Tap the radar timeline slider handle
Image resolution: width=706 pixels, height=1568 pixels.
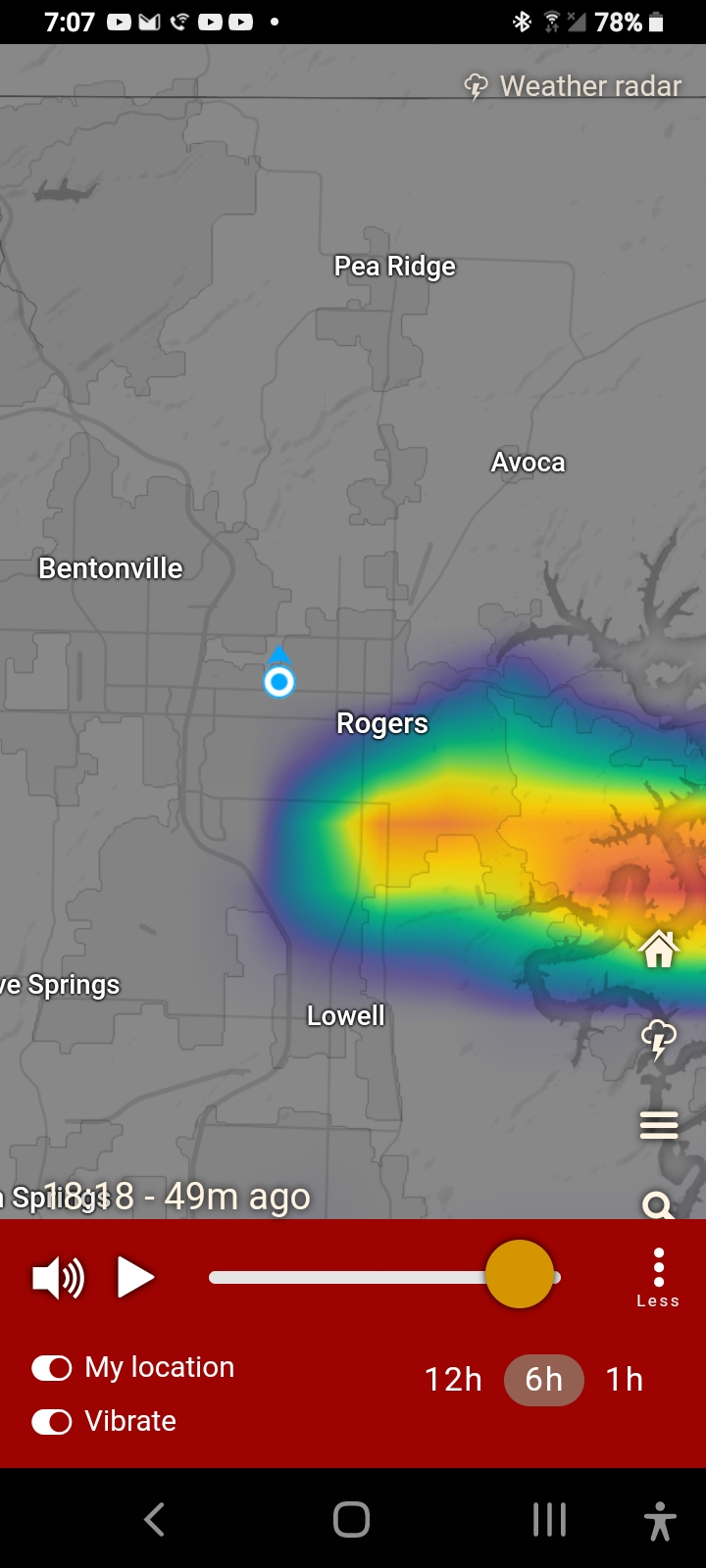520,1274
